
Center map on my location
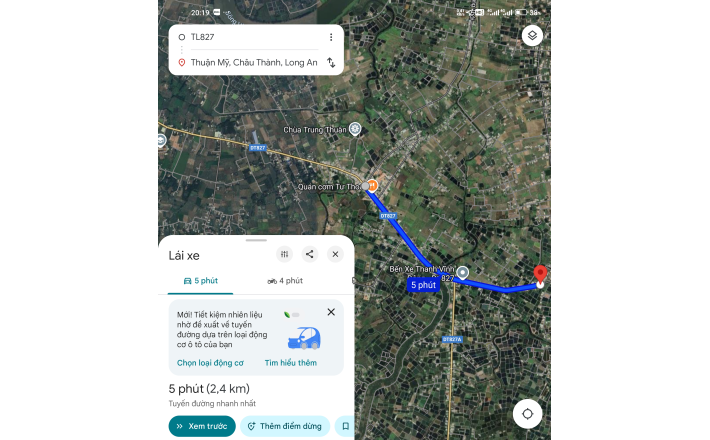pyautogui.click(x=527, y=413)
